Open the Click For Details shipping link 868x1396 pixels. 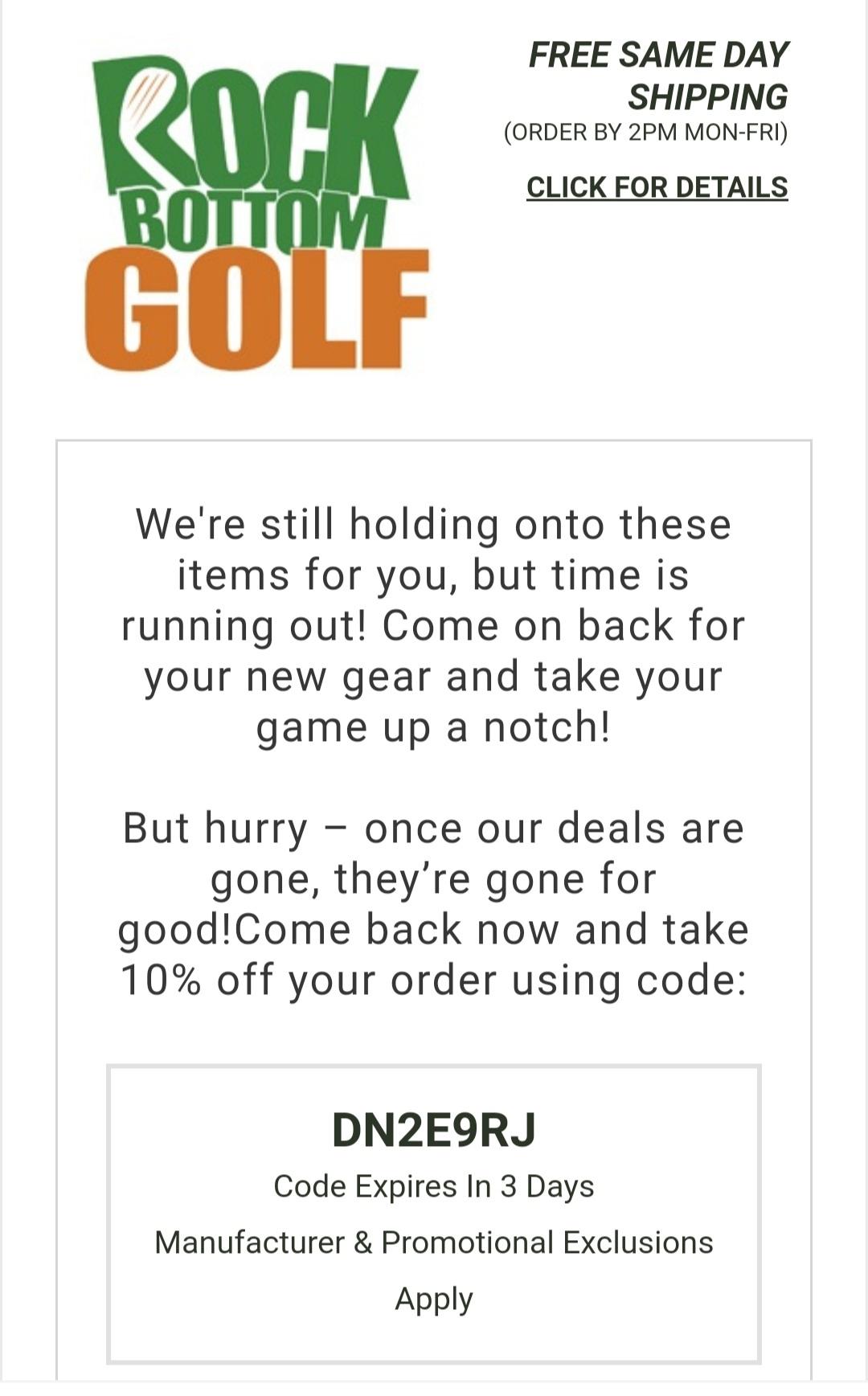coord(657,187)
